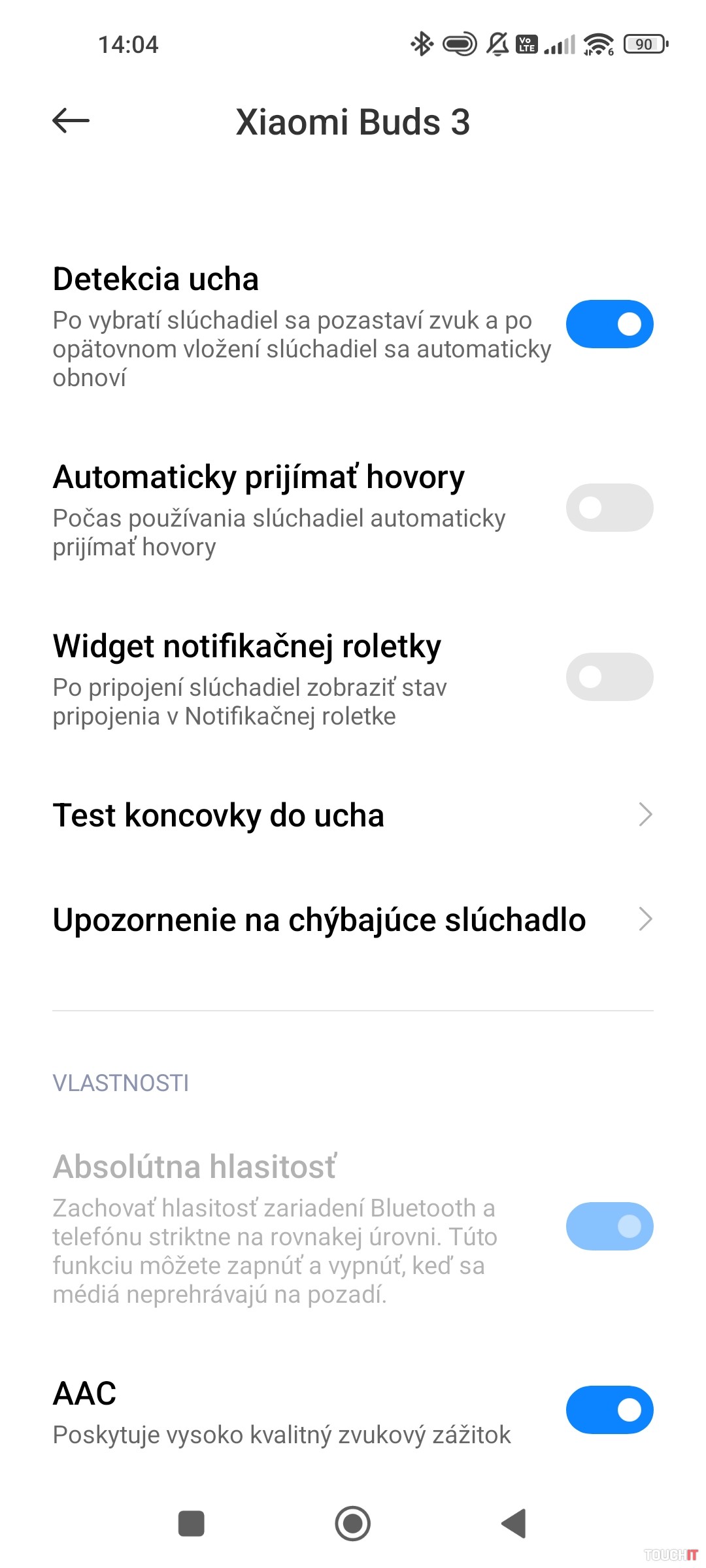Screen dimensions: 706x1568
Task: Tap the system home button
Action: [x=353, y=1524]
